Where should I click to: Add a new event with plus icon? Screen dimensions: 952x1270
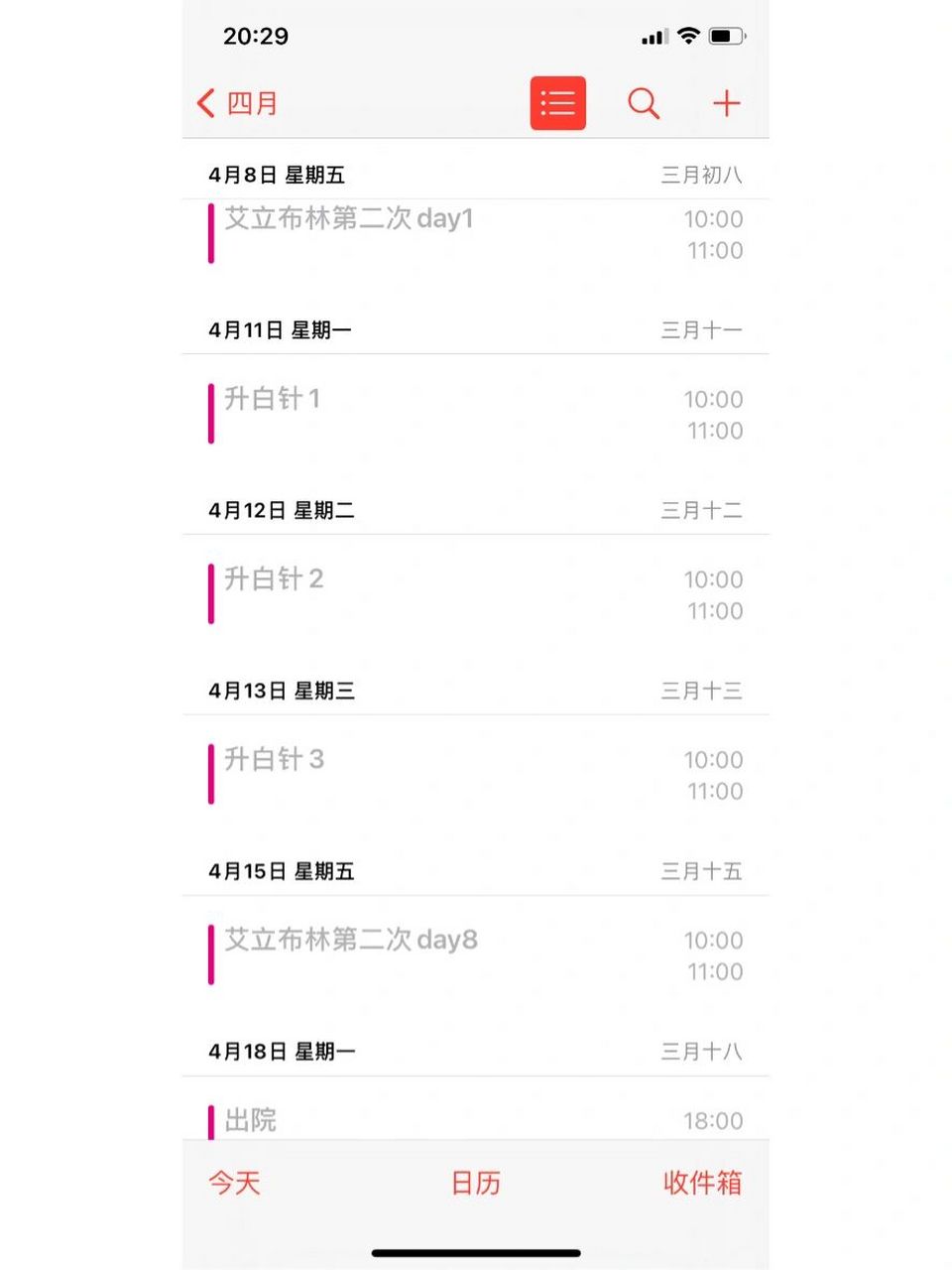(x=727, y=103)
